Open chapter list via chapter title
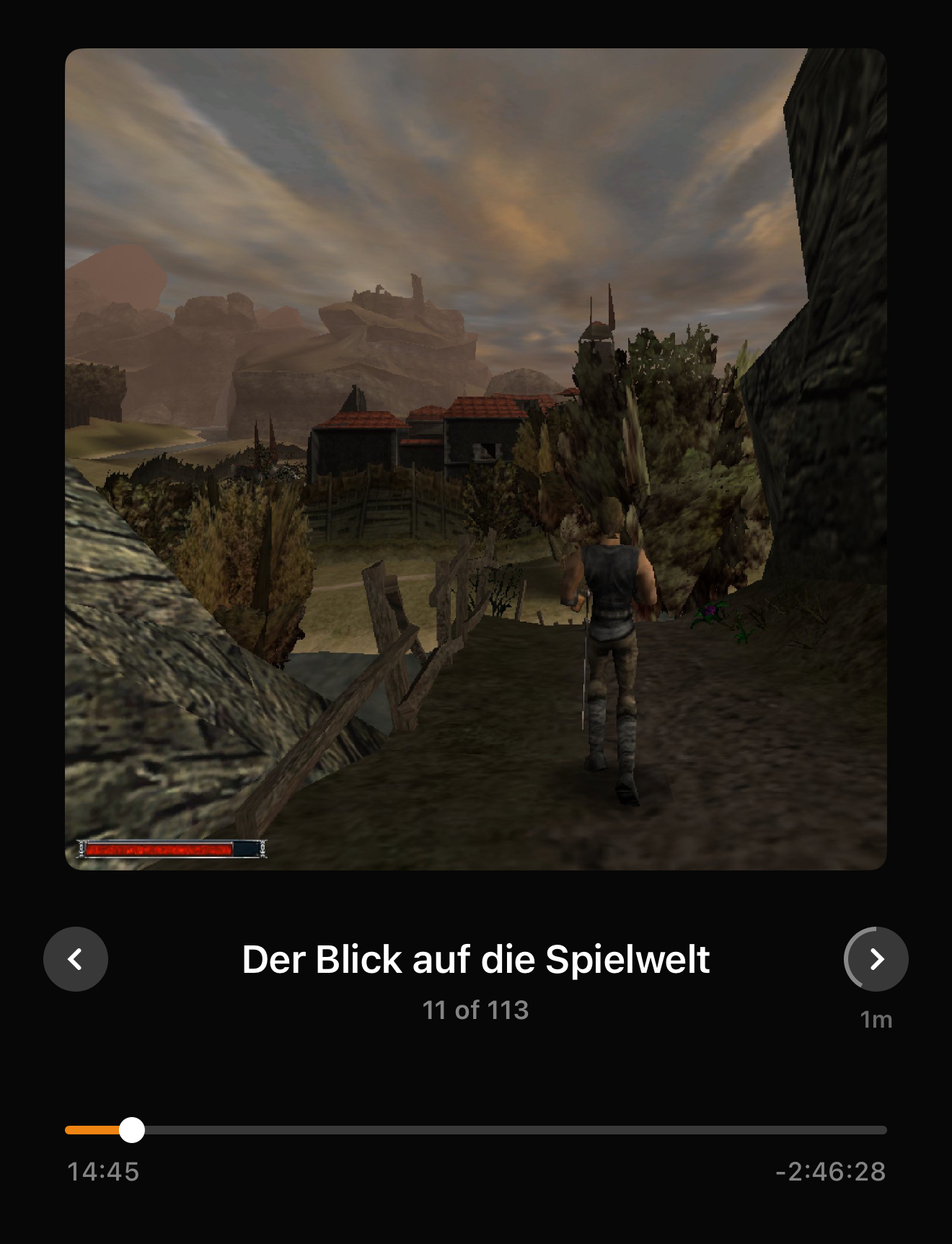Screen dimensions: 952x1244 click(x=476, y=960)
